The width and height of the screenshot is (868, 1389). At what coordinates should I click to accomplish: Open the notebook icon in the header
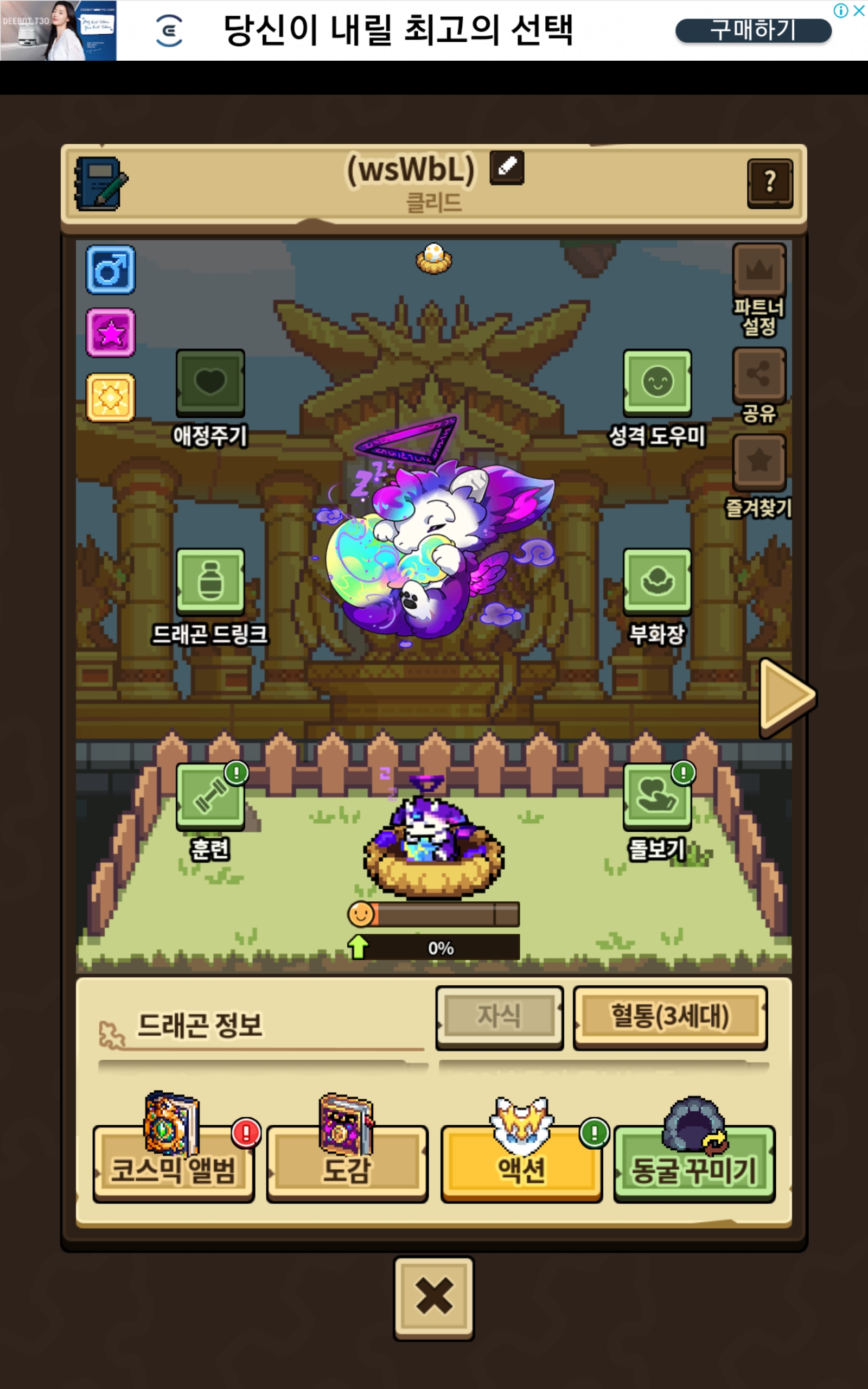click(100, 183)
